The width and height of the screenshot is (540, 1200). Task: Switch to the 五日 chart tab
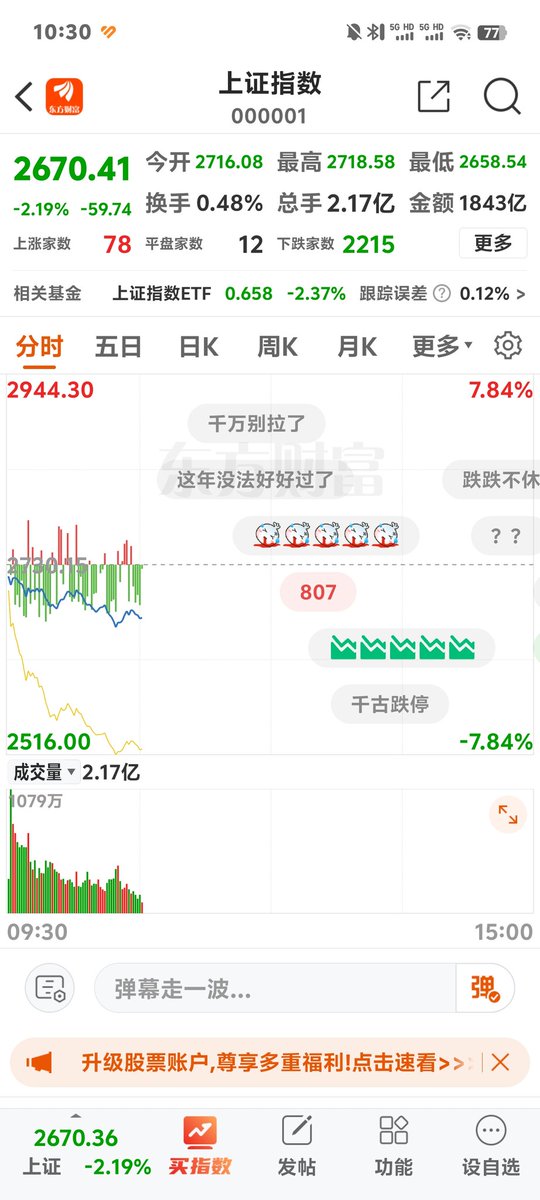point(118,347)
